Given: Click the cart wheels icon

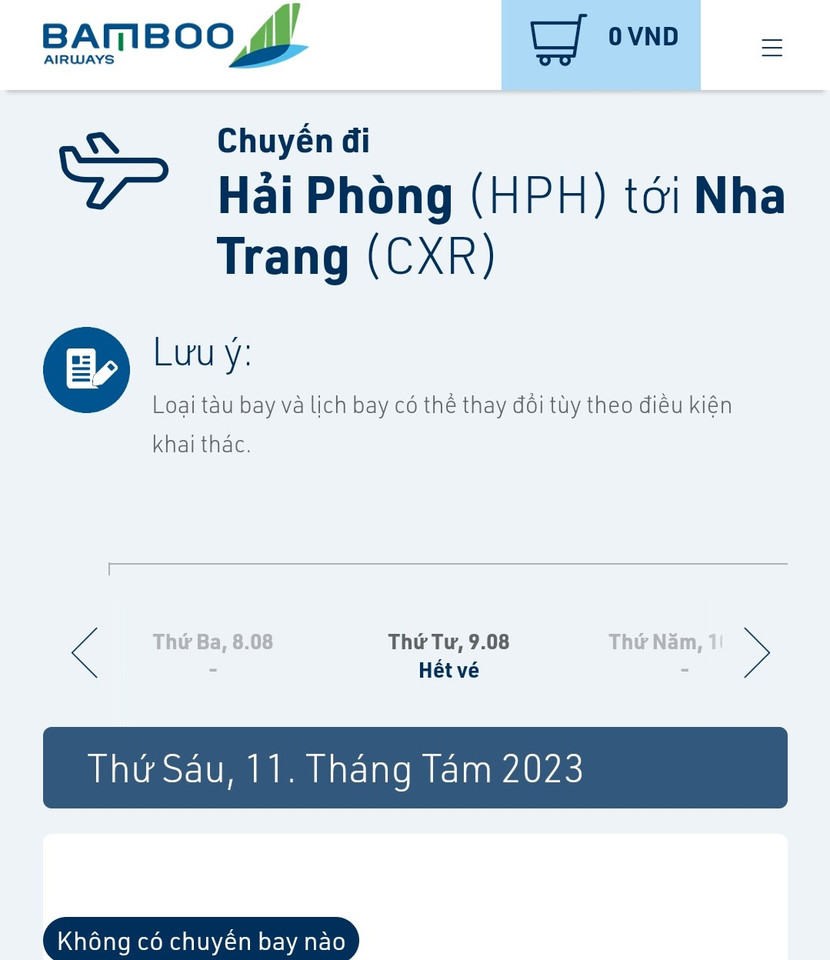Looking at the screenshot, I should tap(557, 62).
